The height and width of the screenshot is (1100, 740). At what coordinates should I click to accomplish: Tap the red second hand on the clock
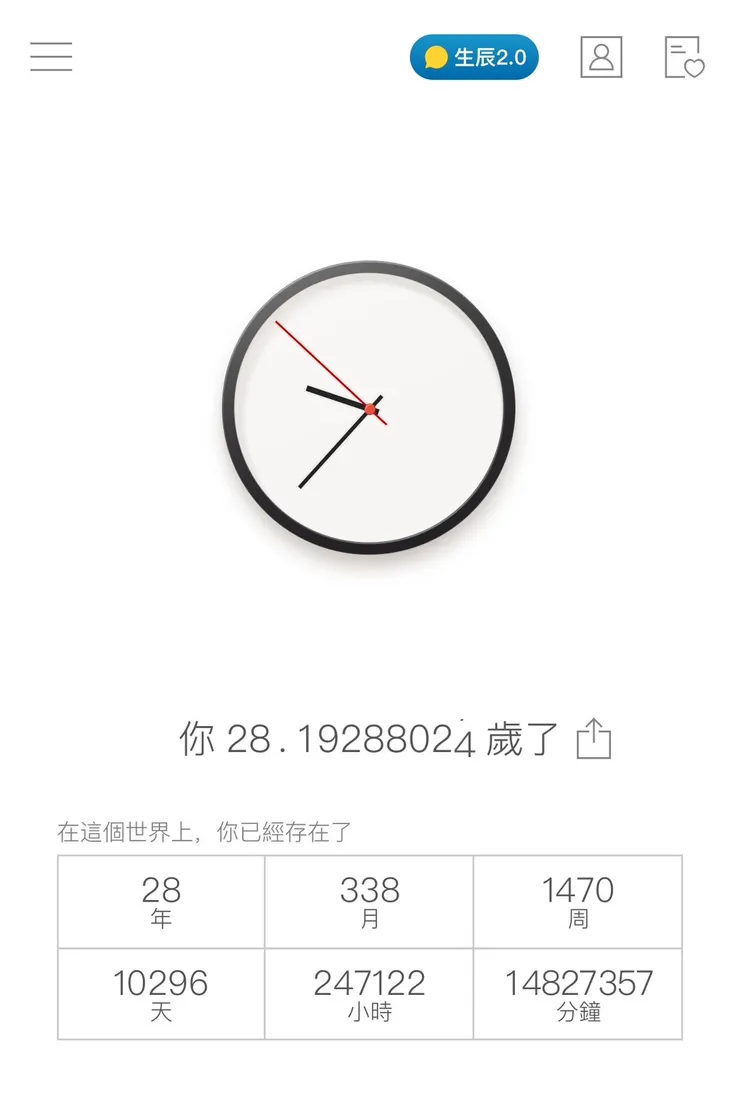320,360
